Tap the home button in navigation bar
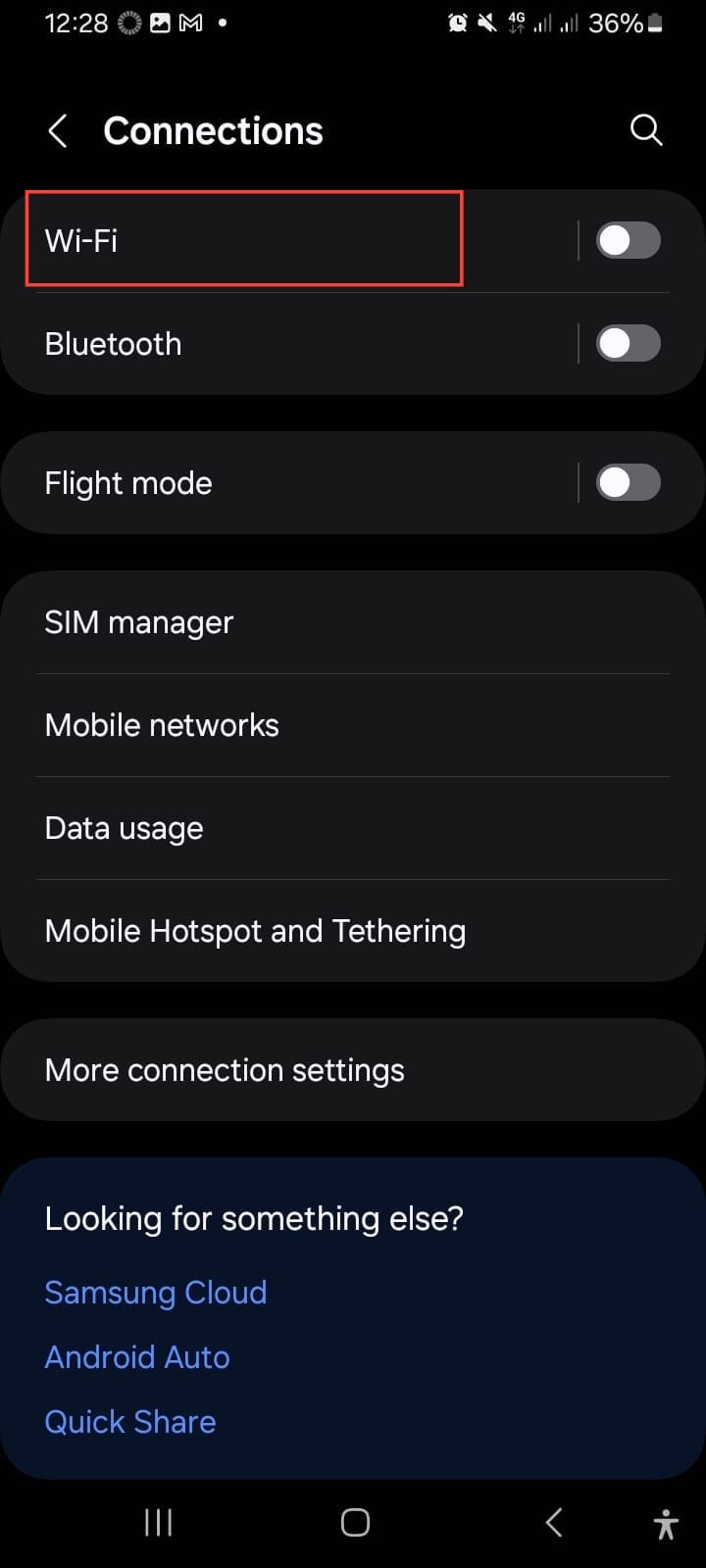 (x=355, y=1522)
